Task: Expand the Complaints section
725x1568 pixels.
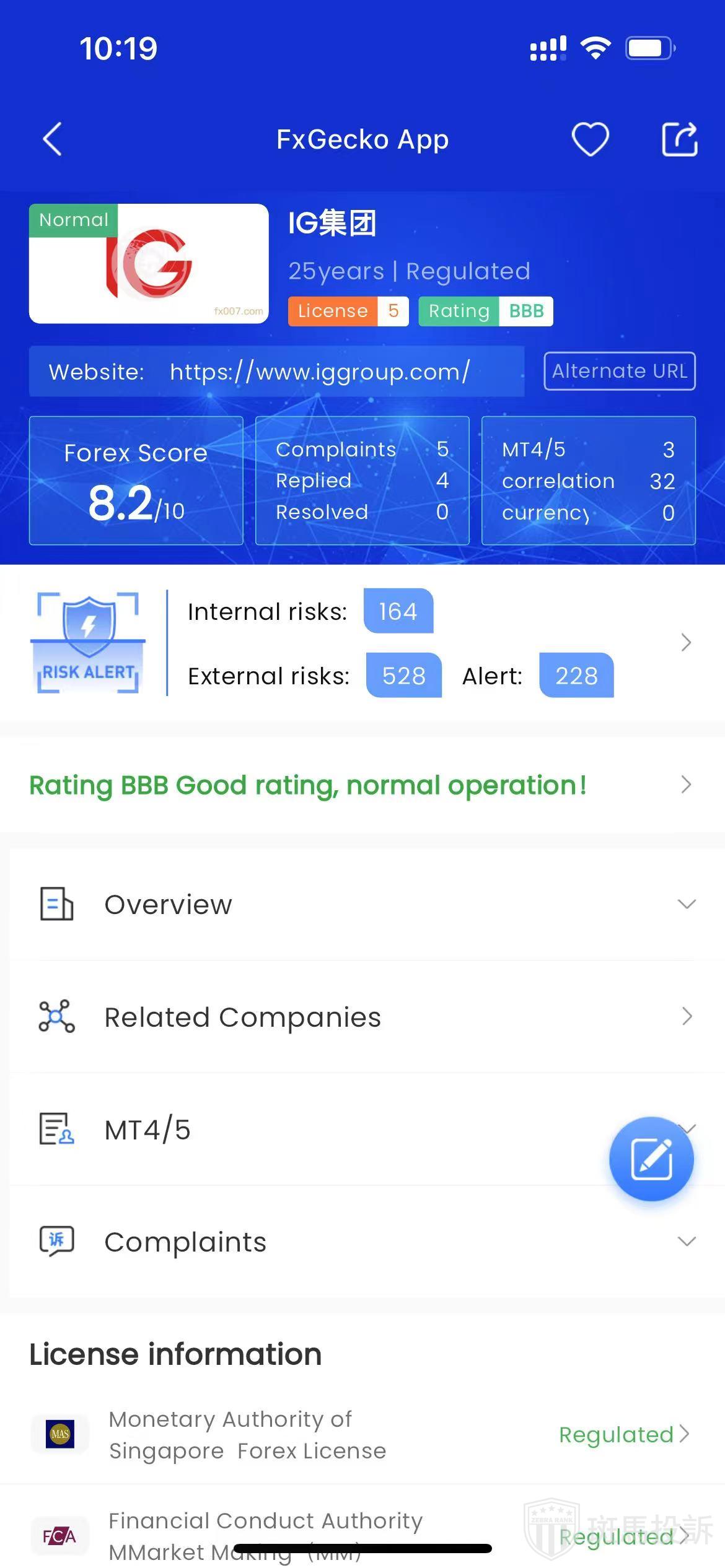Action: tap(362, 1242)
